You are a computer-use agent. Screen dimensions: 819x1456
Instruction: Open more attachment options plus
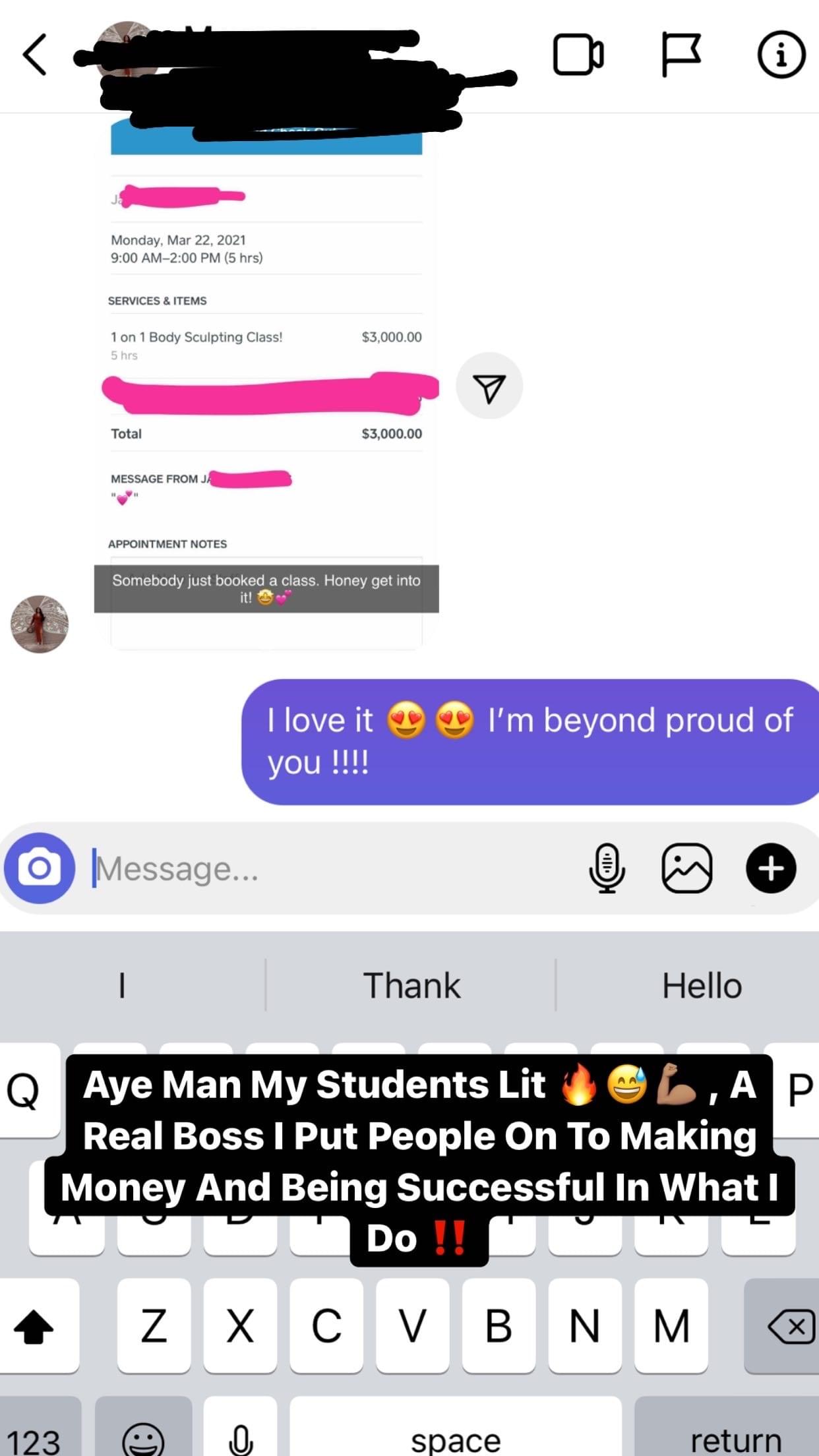[x=771, y=868]
